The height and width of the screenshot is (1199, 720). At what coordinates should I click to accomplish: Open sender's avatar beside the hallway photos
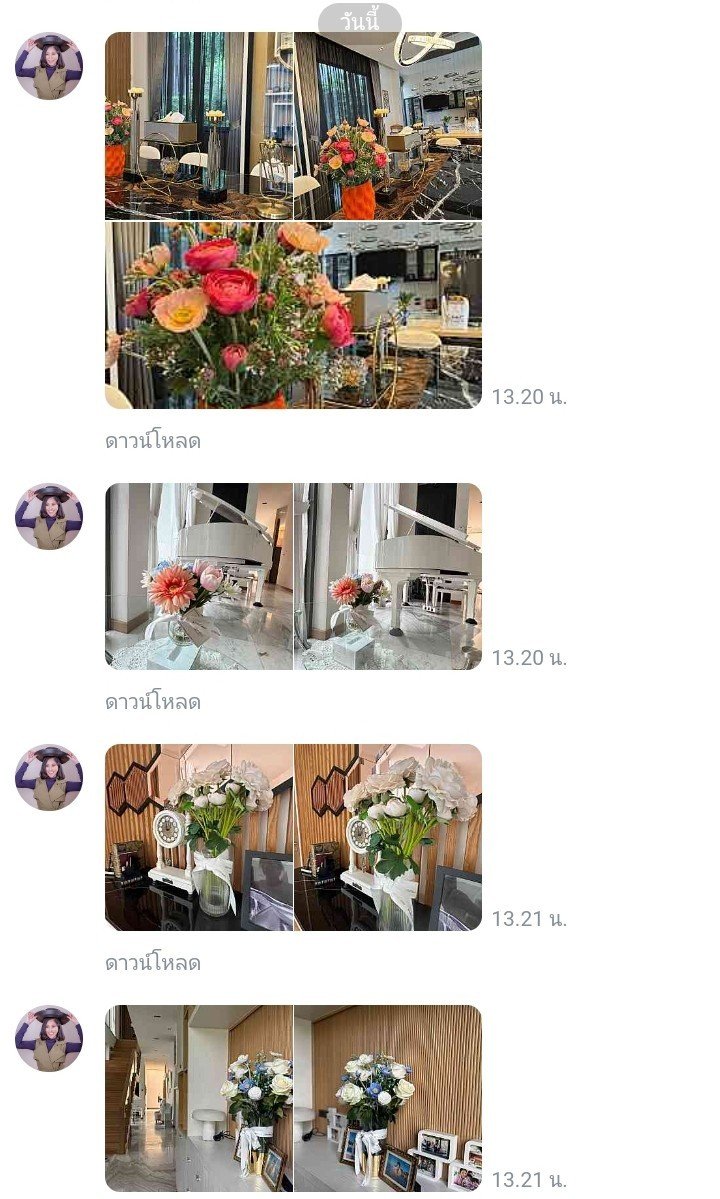[49, 1038]
